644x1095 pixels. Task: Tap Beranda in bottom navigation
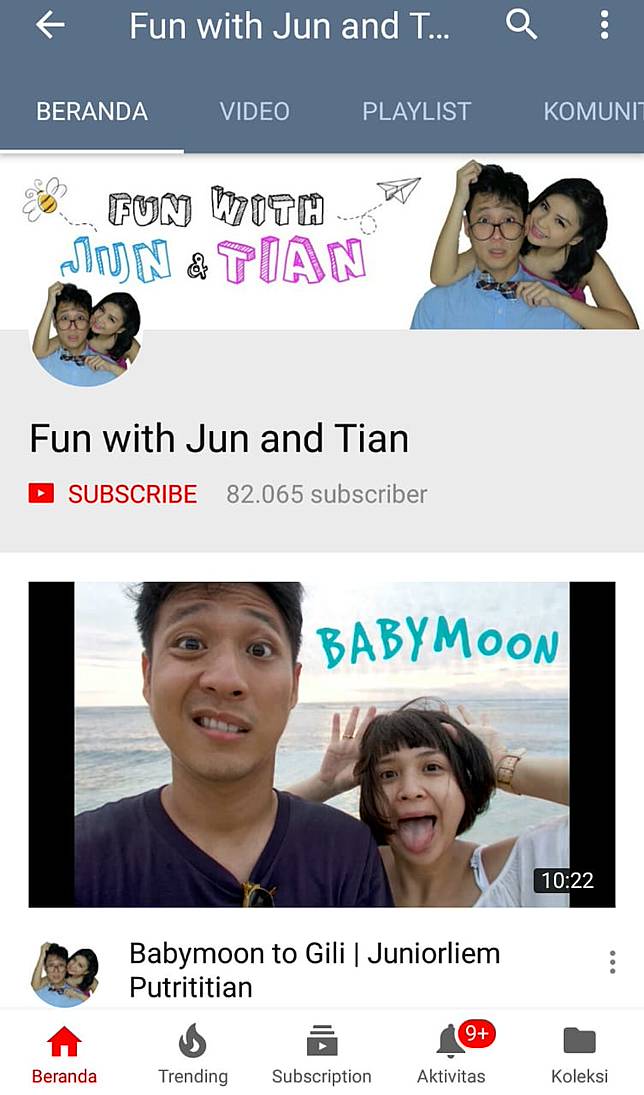pyautogui.click(x=64, y=1055)
